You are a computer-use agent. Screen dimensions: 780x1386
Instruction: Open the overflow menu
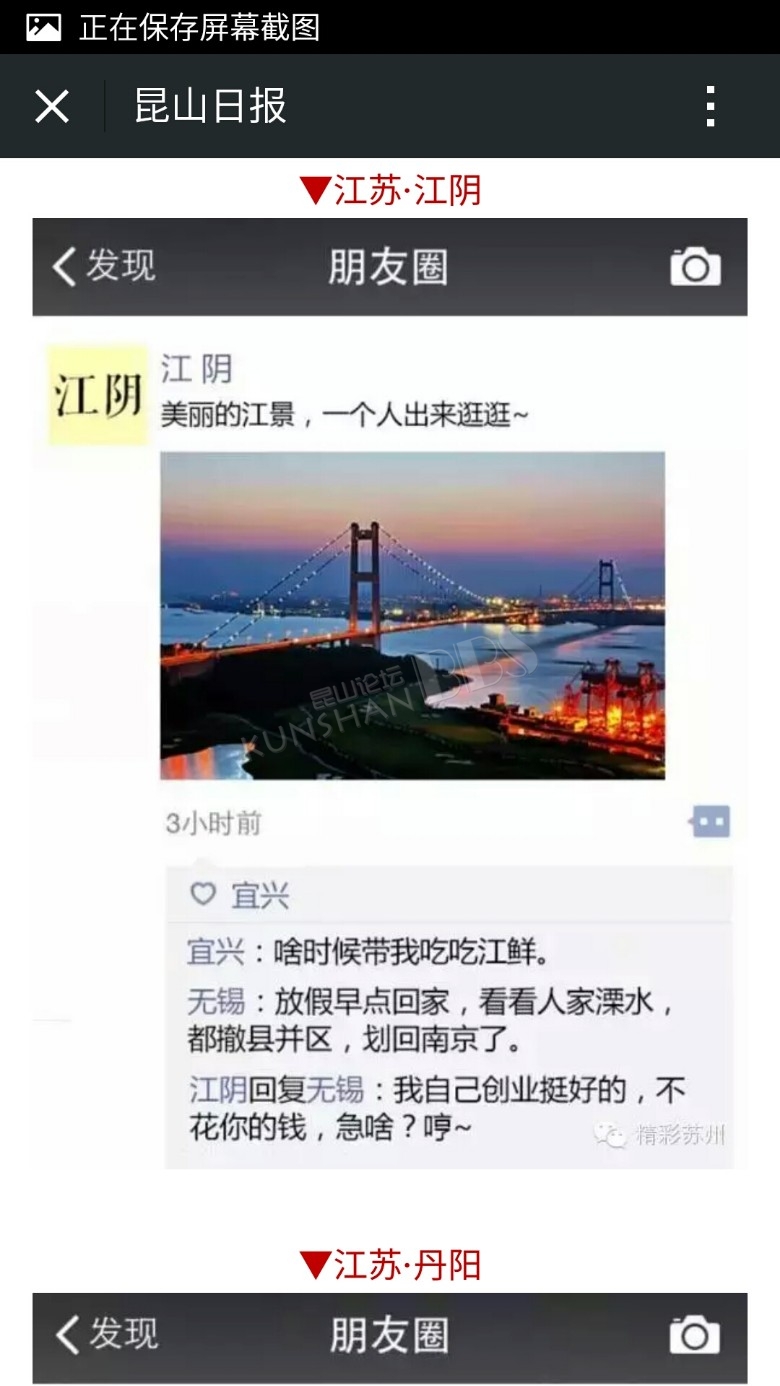[710, 106]
